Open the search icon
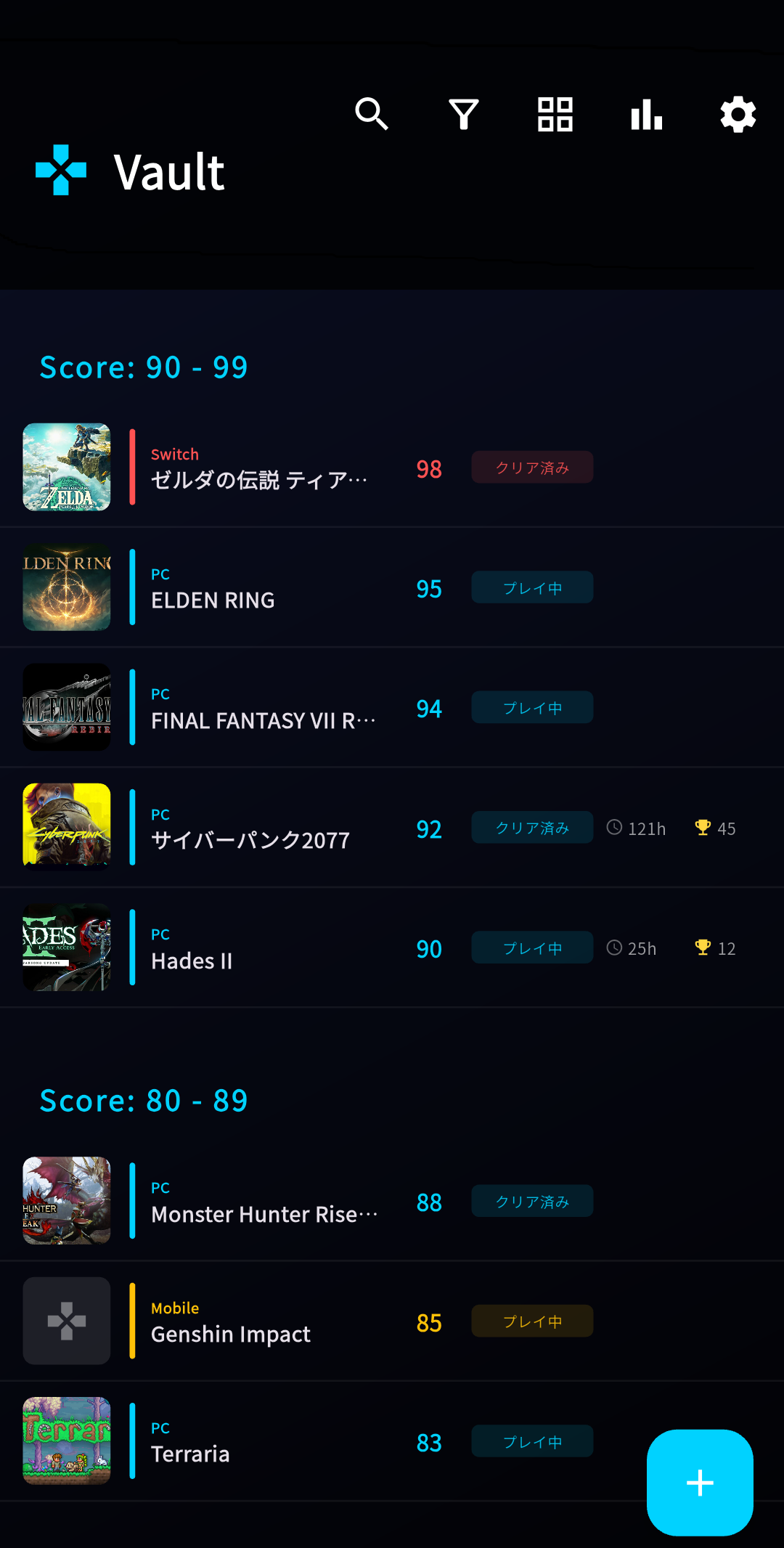 [x=372, y=114]
